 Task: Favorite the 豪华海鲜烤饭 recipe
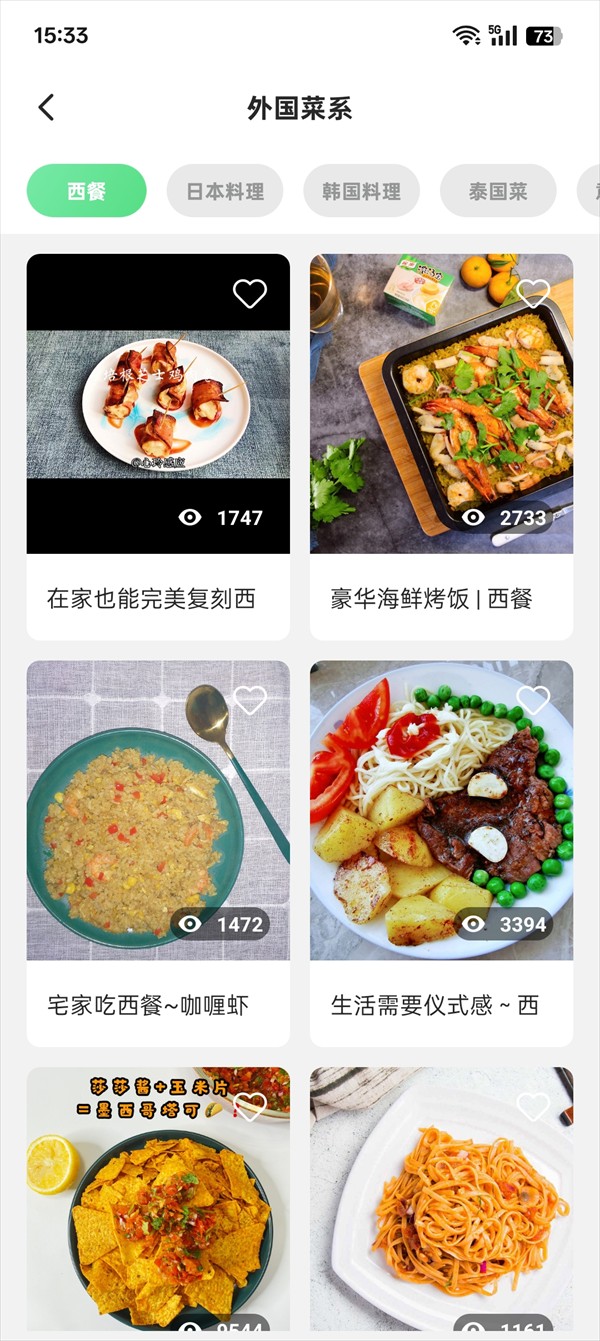533,293
